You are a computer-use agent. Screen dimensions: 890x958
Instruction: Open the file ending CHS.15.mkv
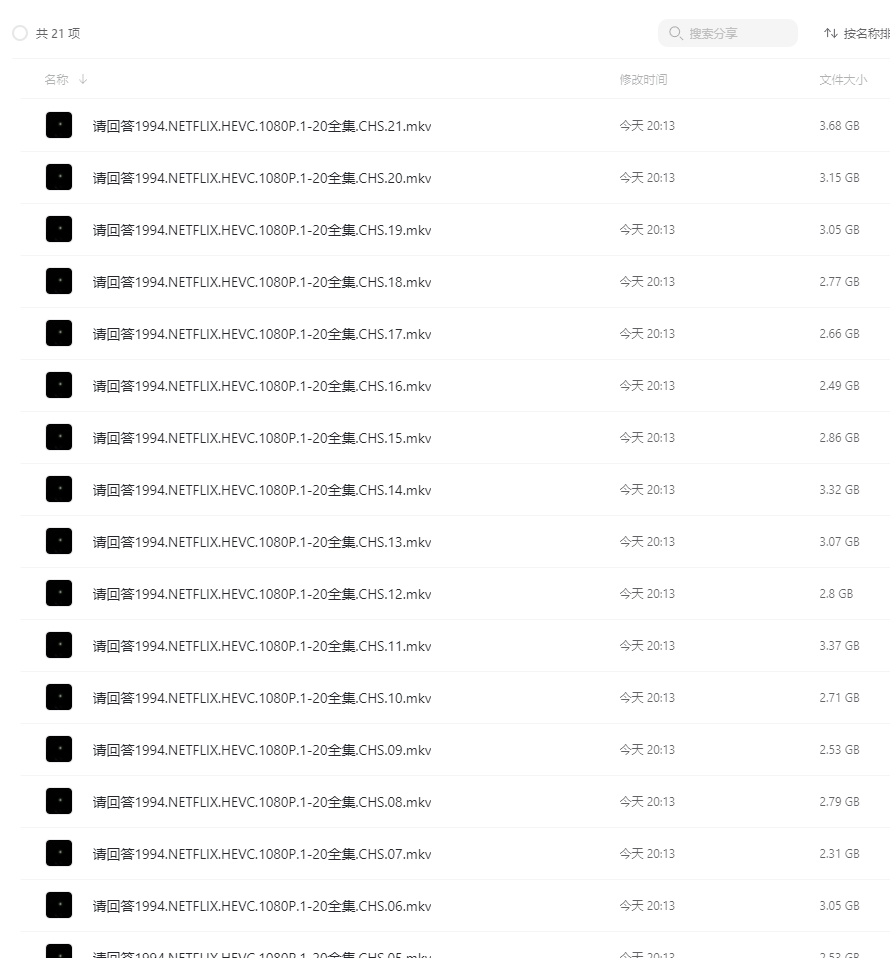tap(261, 438)
